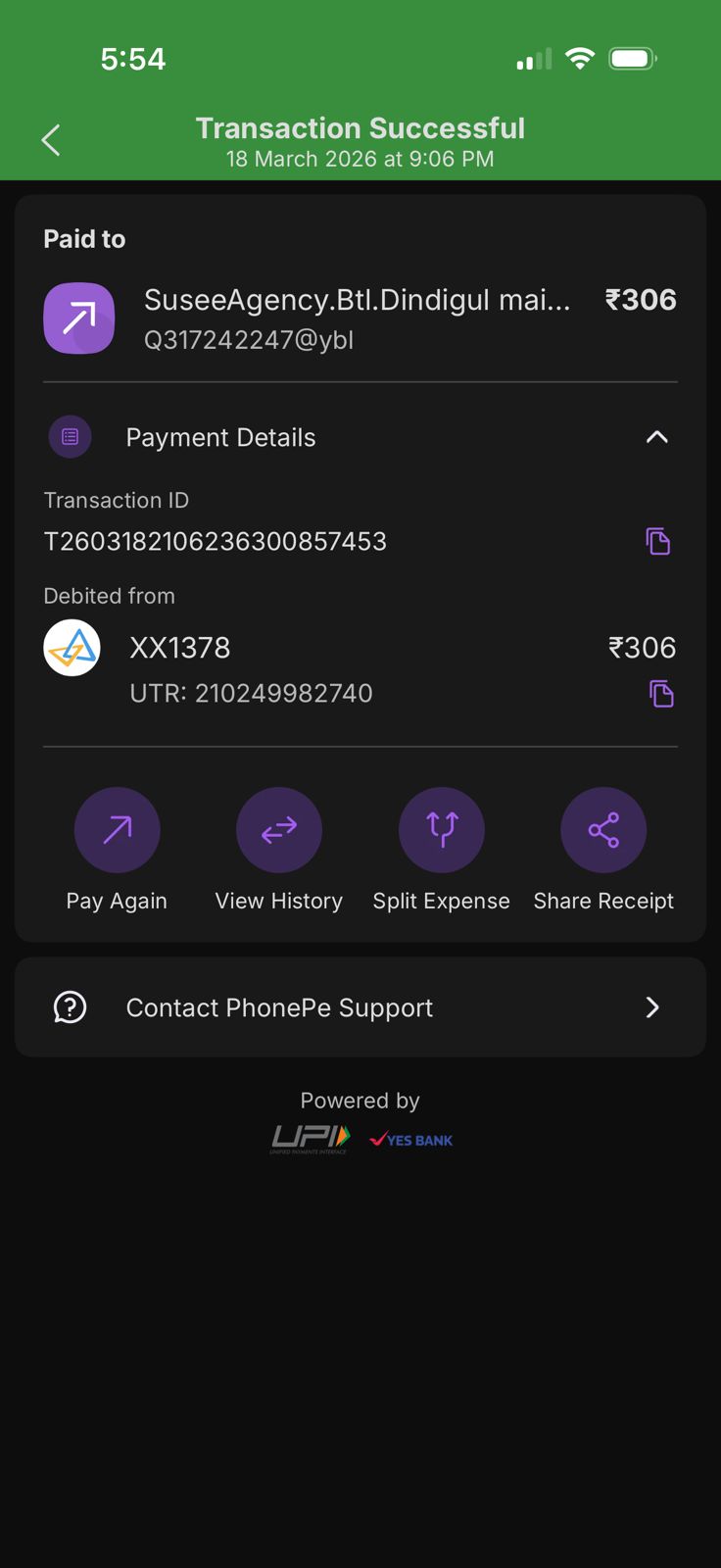The width and height of the screenshot is (721, 1568).
Task: Collapse the Payment Details section
Action: [656, 437]
